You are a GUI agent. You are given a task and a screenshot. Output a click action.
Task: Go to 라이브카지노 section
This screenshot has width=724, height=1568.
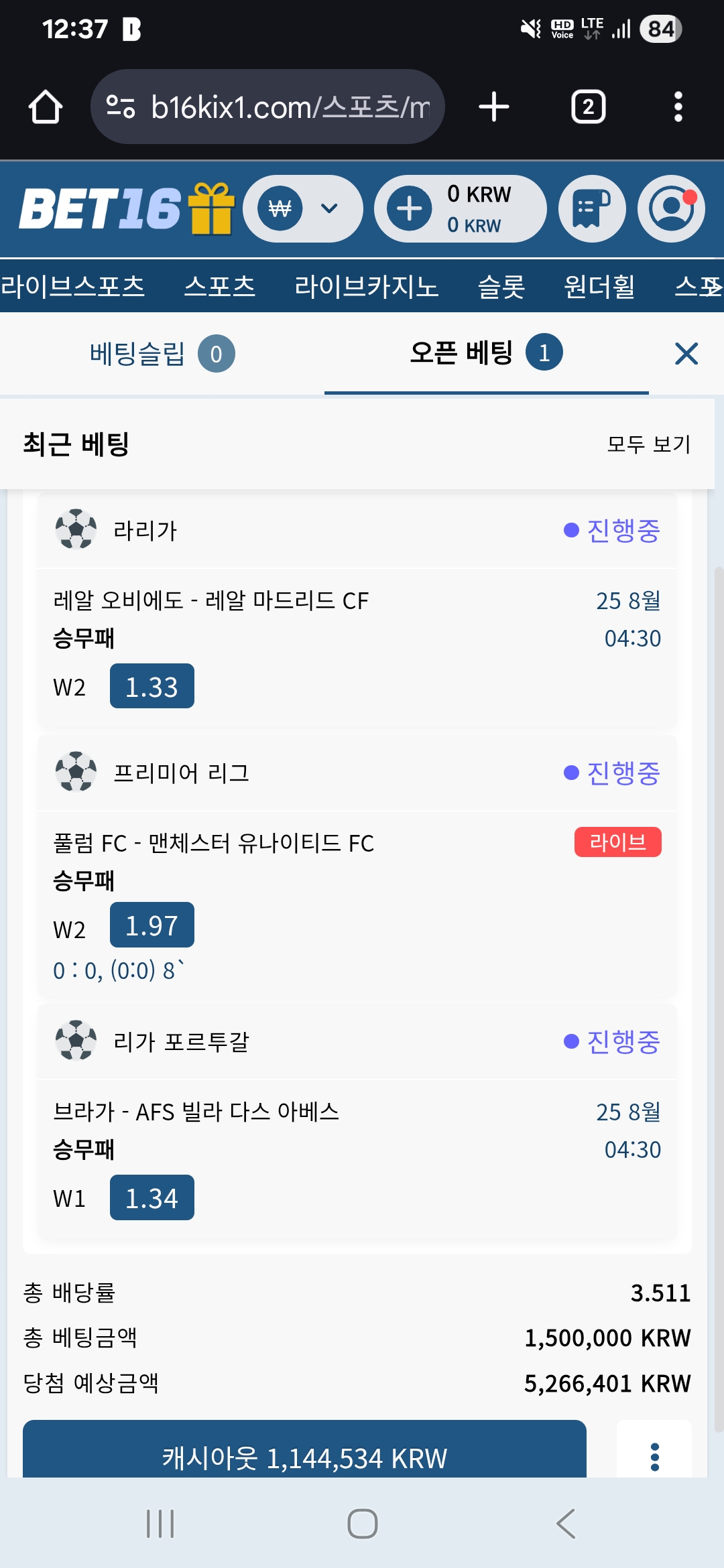click(x=367, y=286)
